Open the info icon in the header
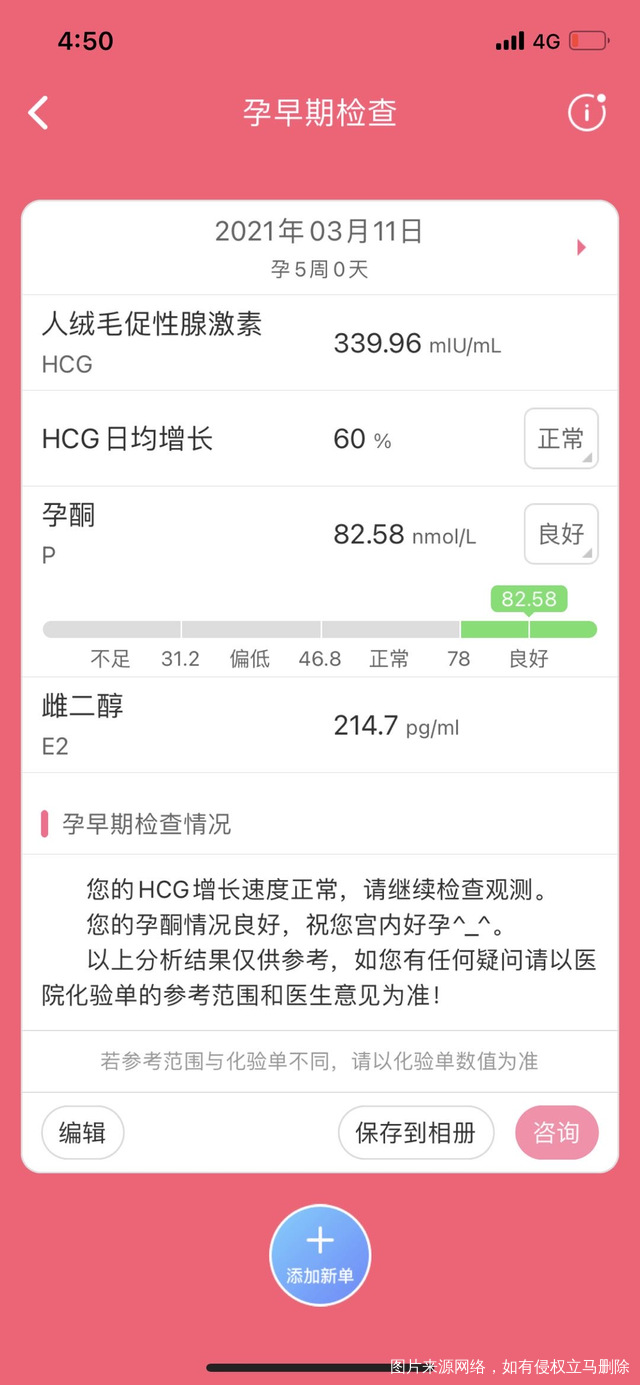This screenshot has width=640, height=1385. pyautogui.click(x=587, y=113)
